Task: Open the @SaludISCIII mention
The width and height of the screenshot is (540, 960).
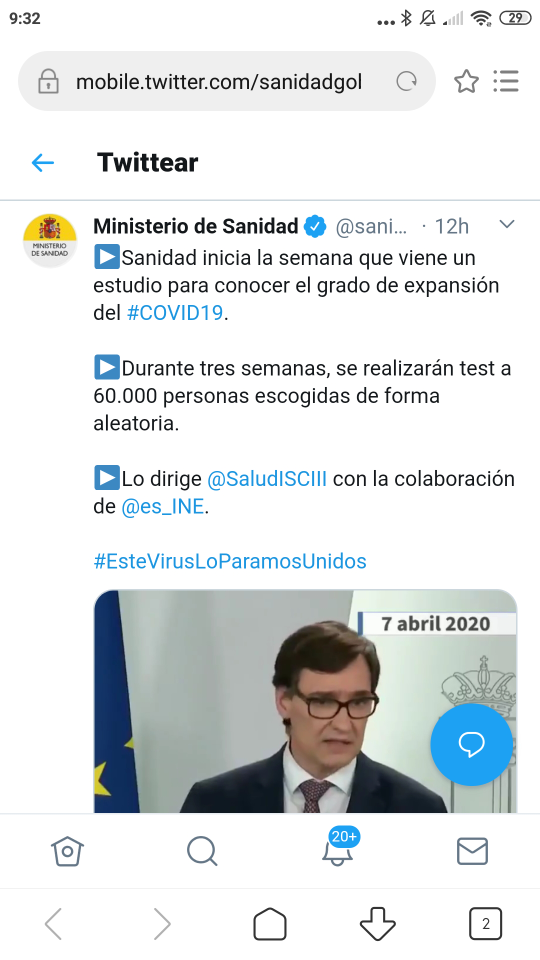Action: point(267,479)
